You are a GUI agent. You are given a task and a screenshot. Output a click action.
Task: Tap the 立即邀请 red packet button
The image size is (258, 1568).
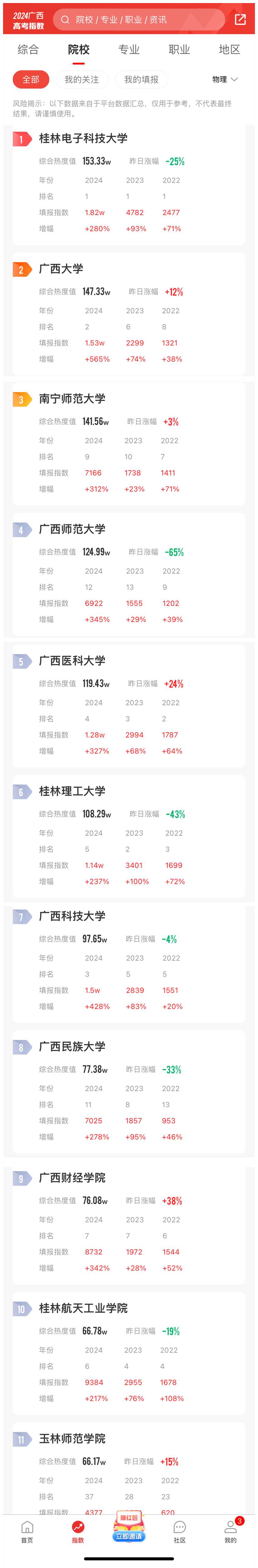[x=129, y=1528]
